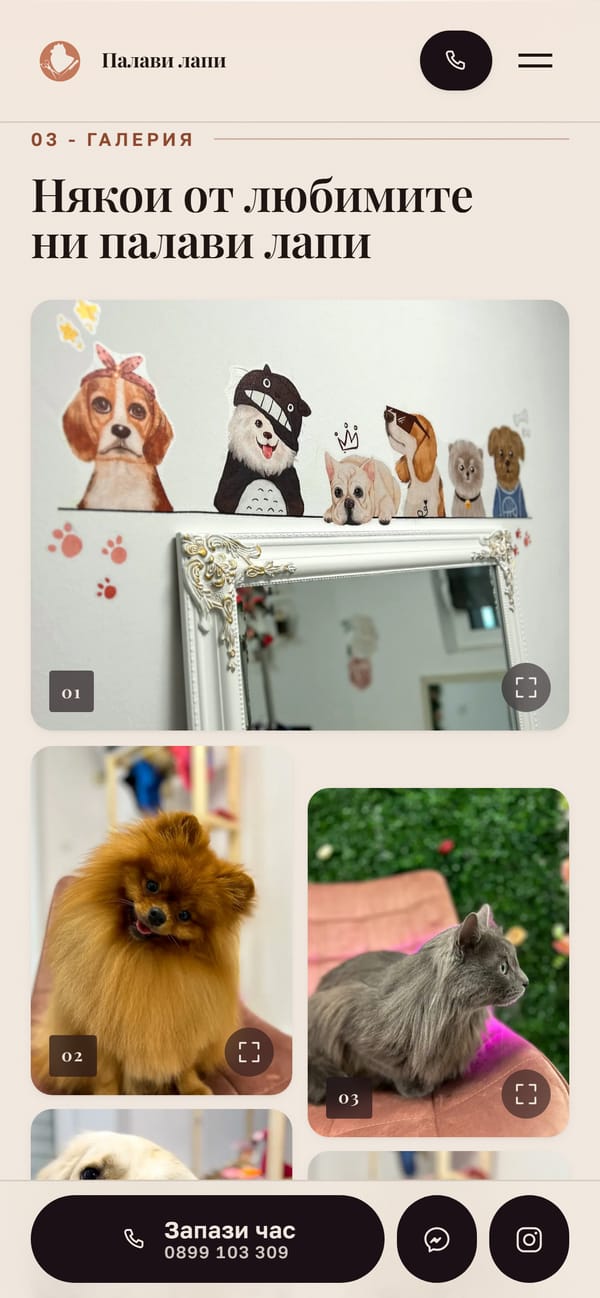Tap Запази час booking button
This screenshot has width=600, height=1298.
coord(208,1239)
